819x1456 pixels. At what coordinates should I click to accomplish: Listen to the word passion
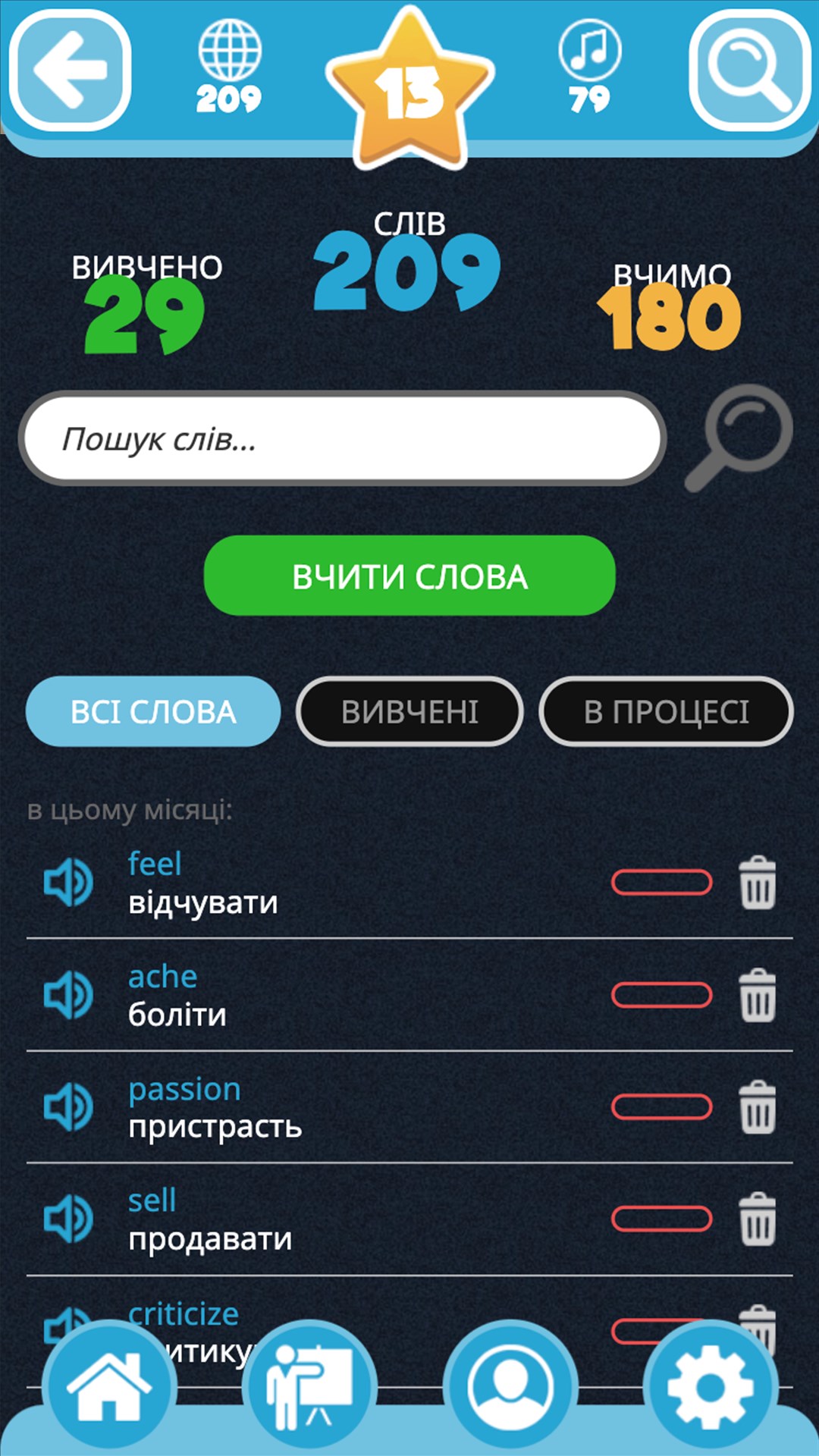68,1107
